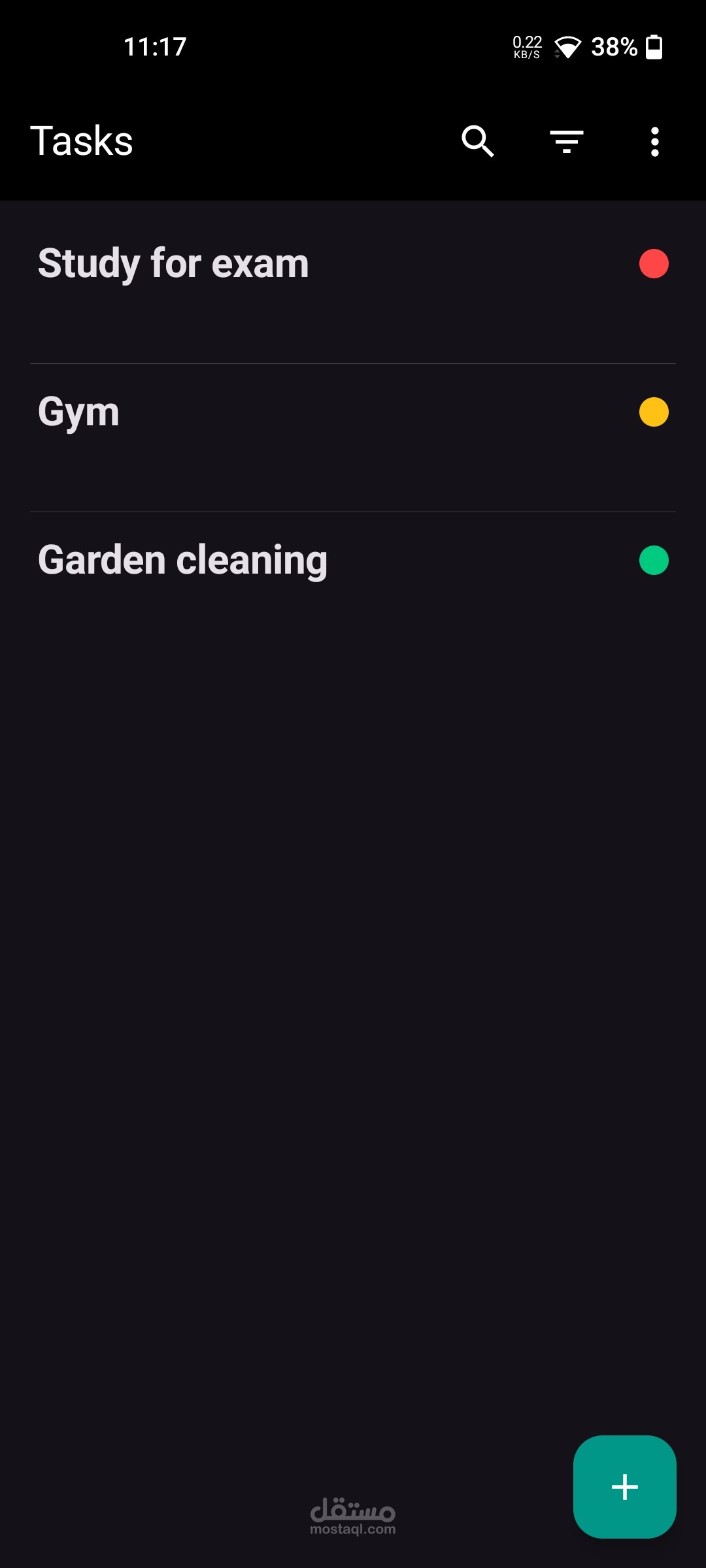The image size is (706, 1568).
Task: Open the three-dot overflow menu
Action: [654, 141]
